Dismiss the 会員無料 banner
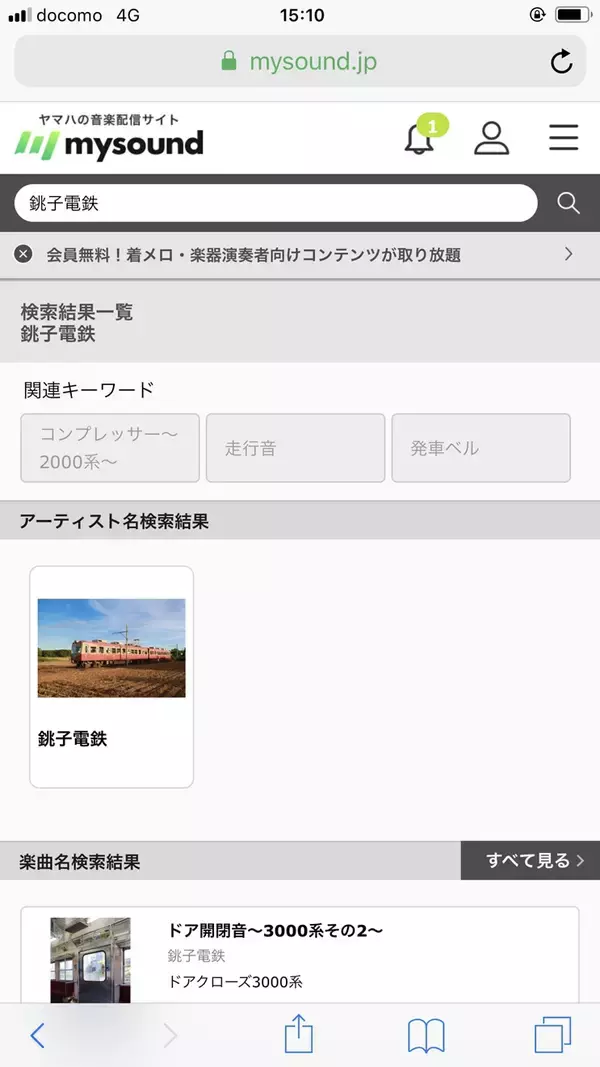Viewport: 600px width, 1067px height. (x=24, y=254)
